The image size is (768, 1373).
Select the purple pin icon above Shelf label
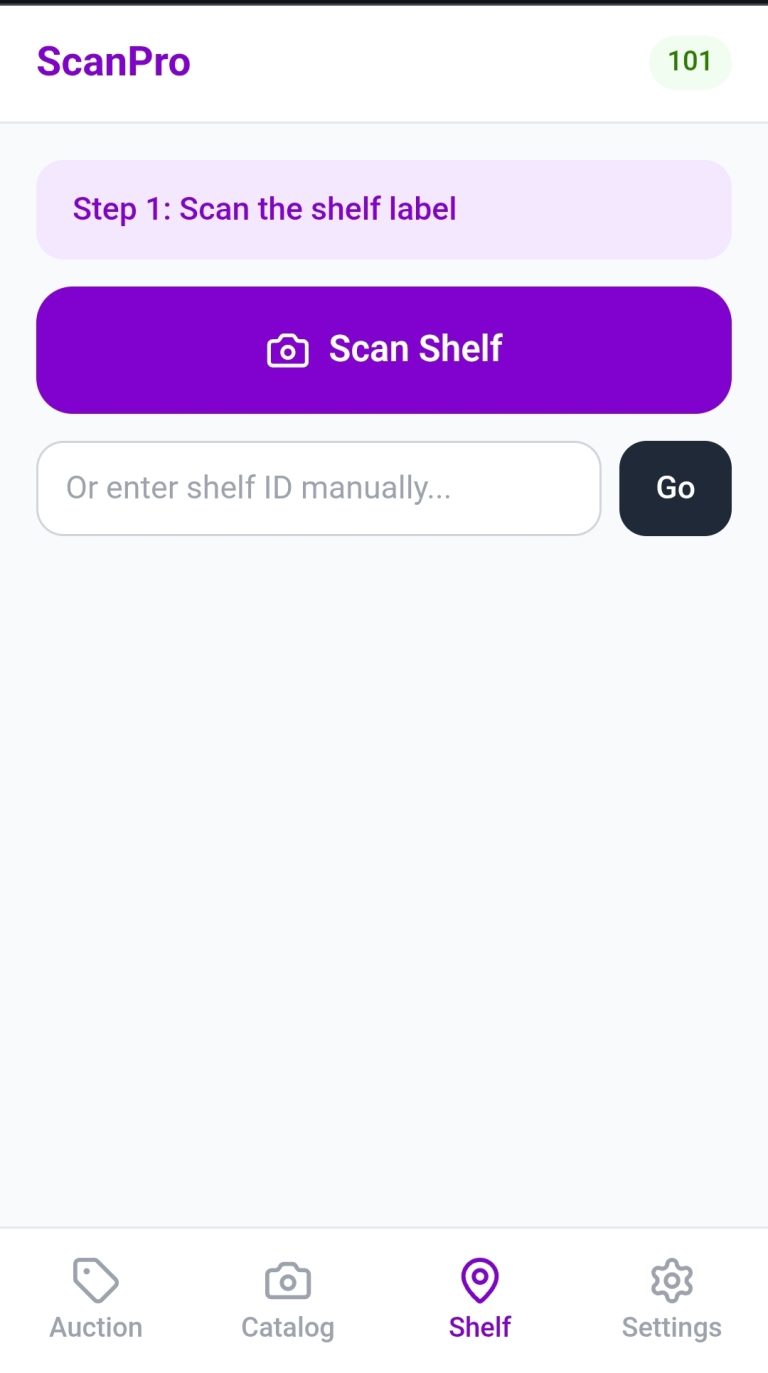[x=479, y=1278]
